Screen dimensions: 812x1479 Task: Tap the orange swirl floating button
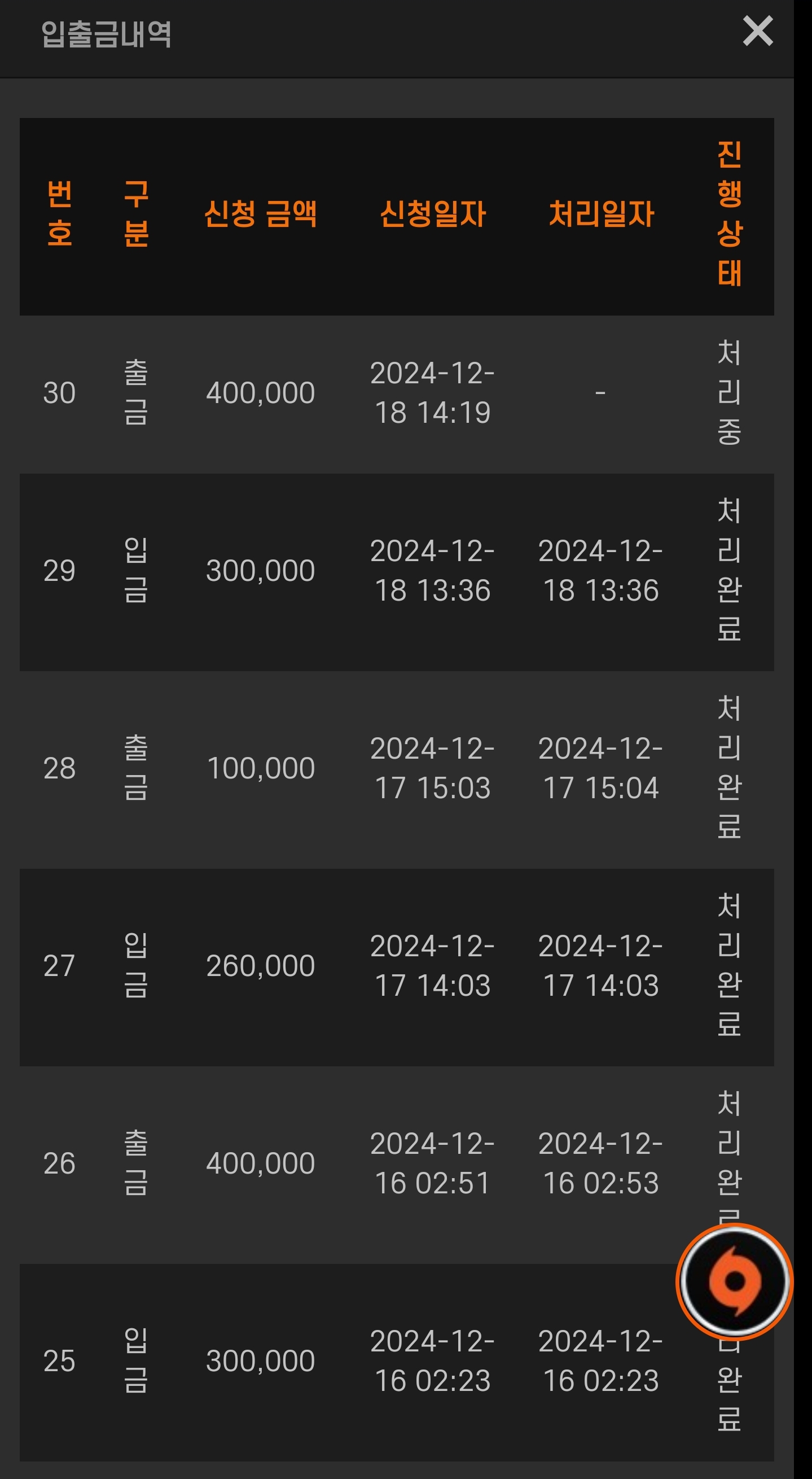click(x=735, y=1281)
